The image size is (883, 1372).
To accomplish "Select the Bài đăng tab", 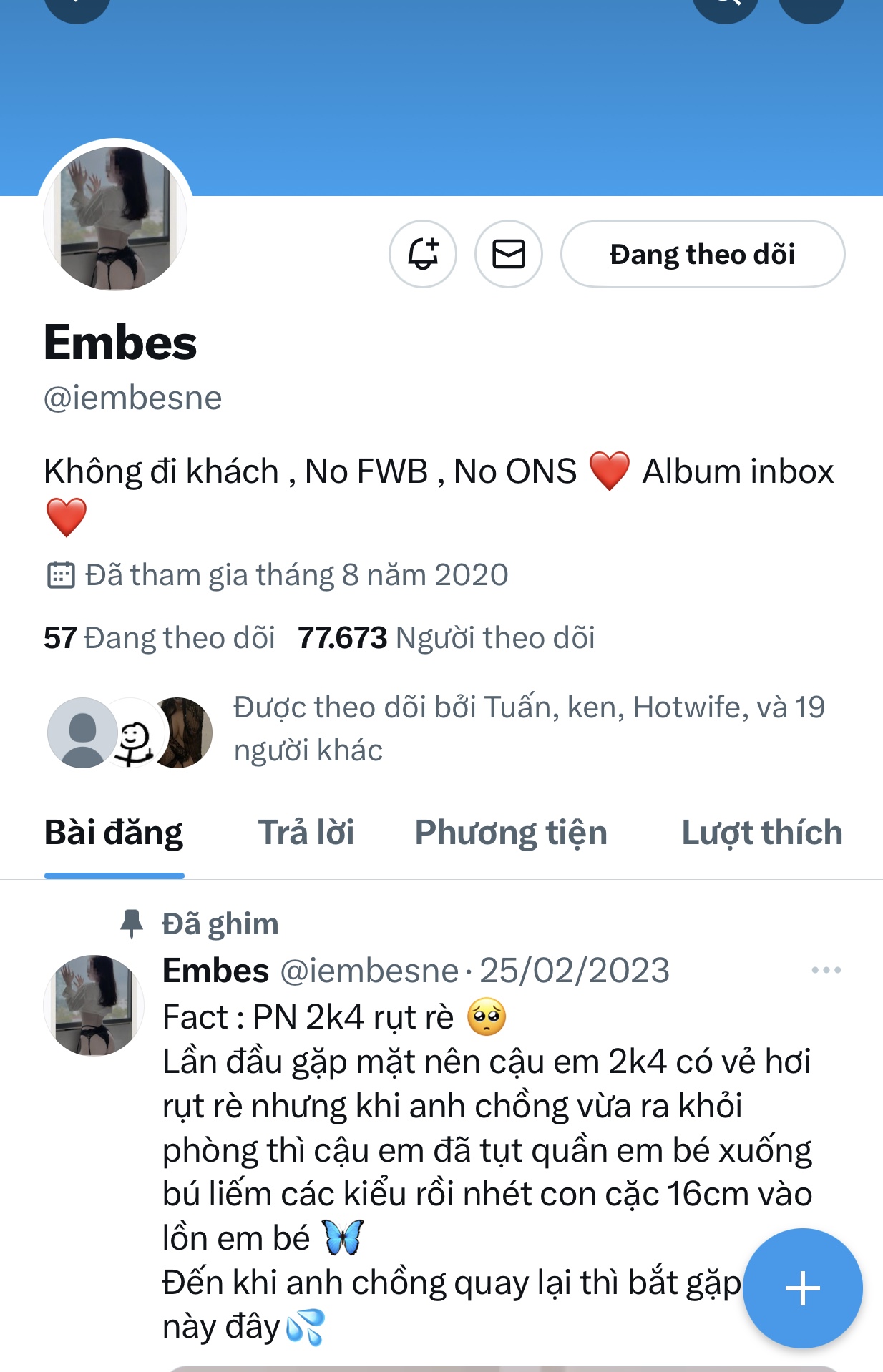I will point(114,833).
